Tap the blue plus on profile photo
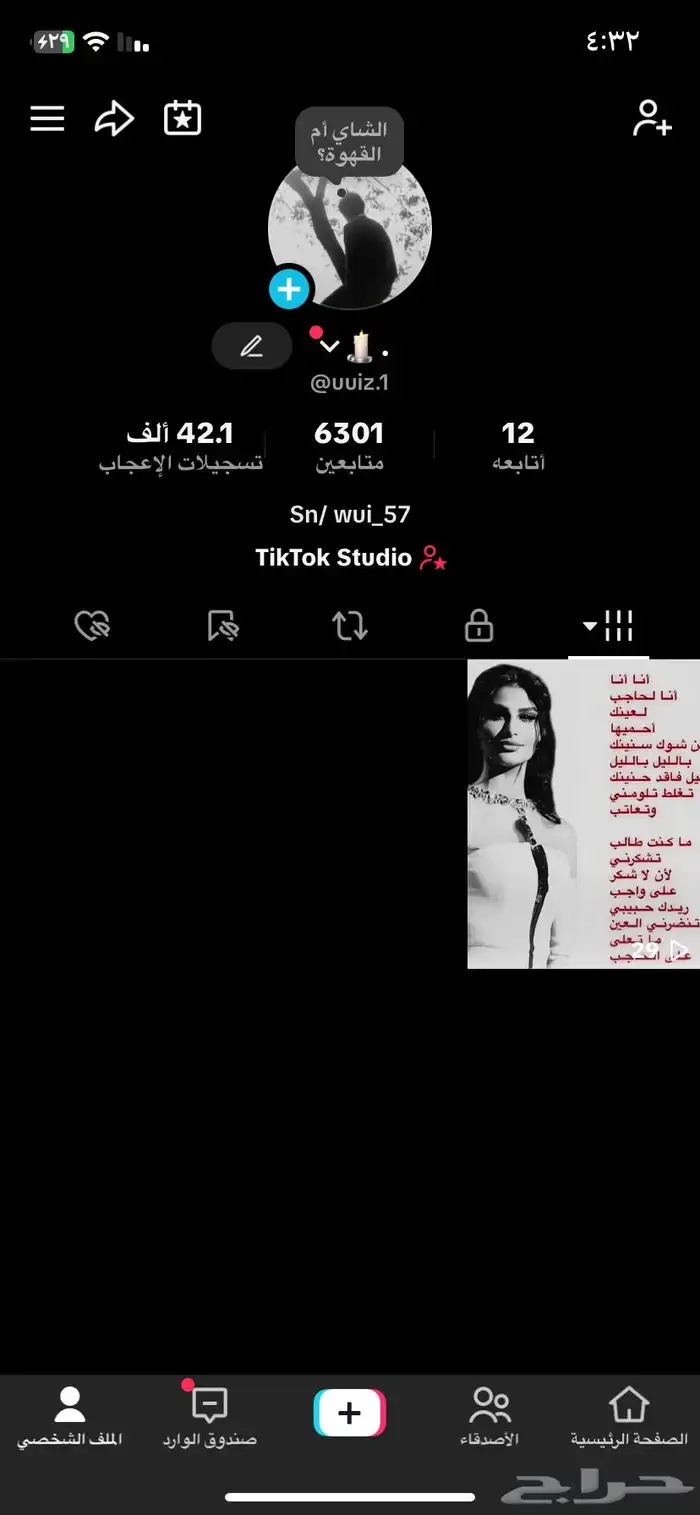700x1515 pixels. (289, 290)
